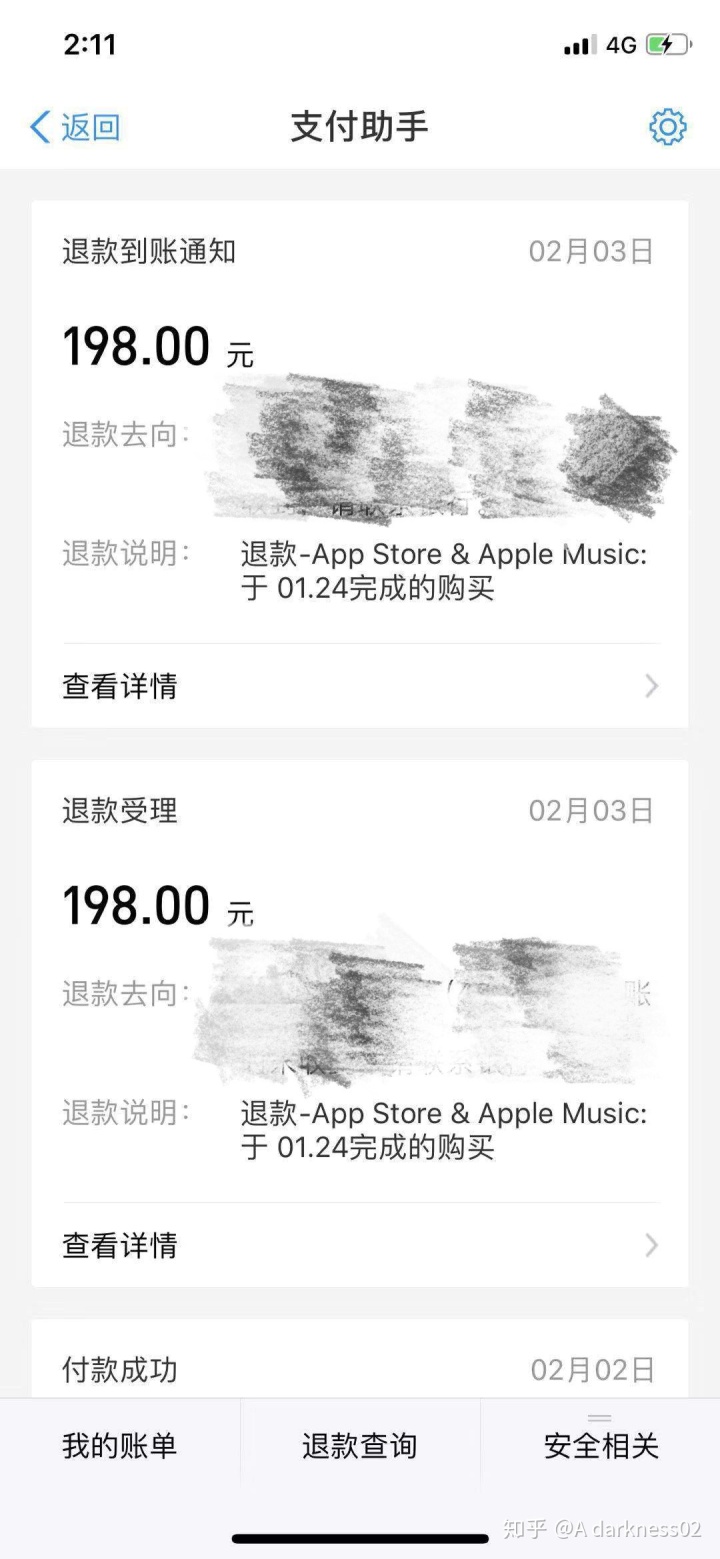Open the 退款查询 menu
This screenshot has height=1559, width=720.
point(359,1445)
